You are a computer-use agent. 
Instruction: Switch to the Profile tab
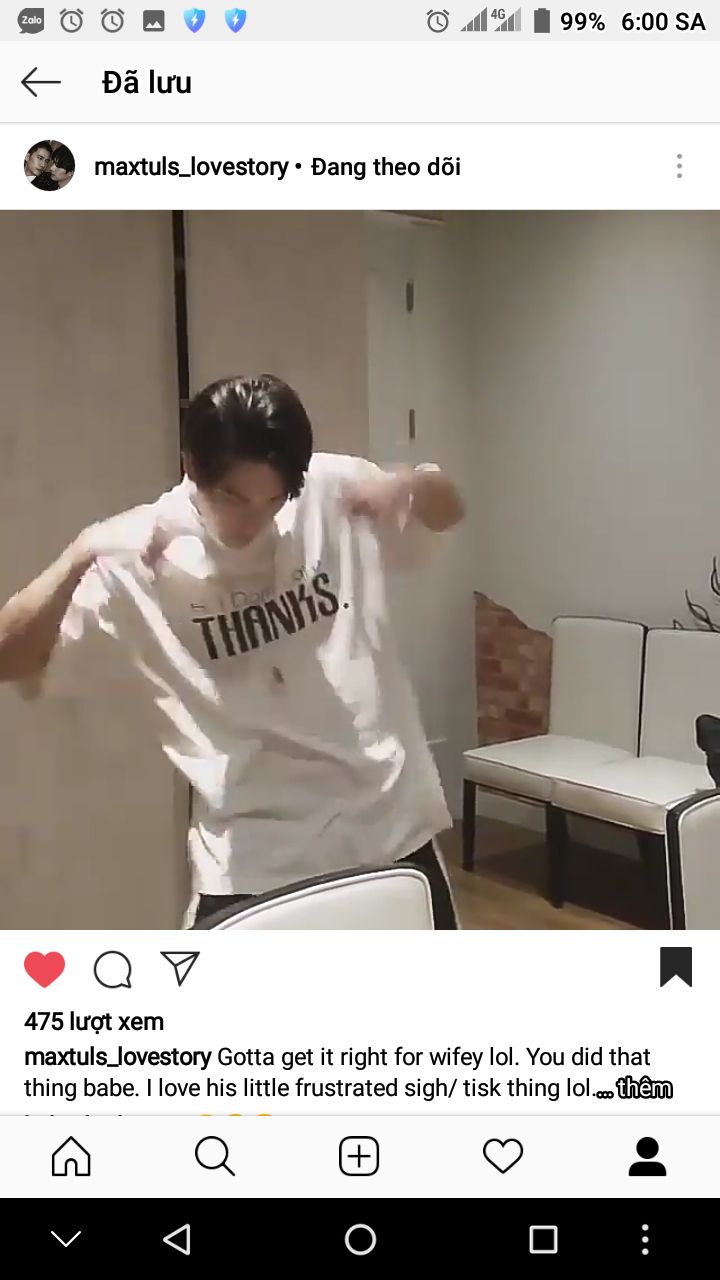point(647,1157)
